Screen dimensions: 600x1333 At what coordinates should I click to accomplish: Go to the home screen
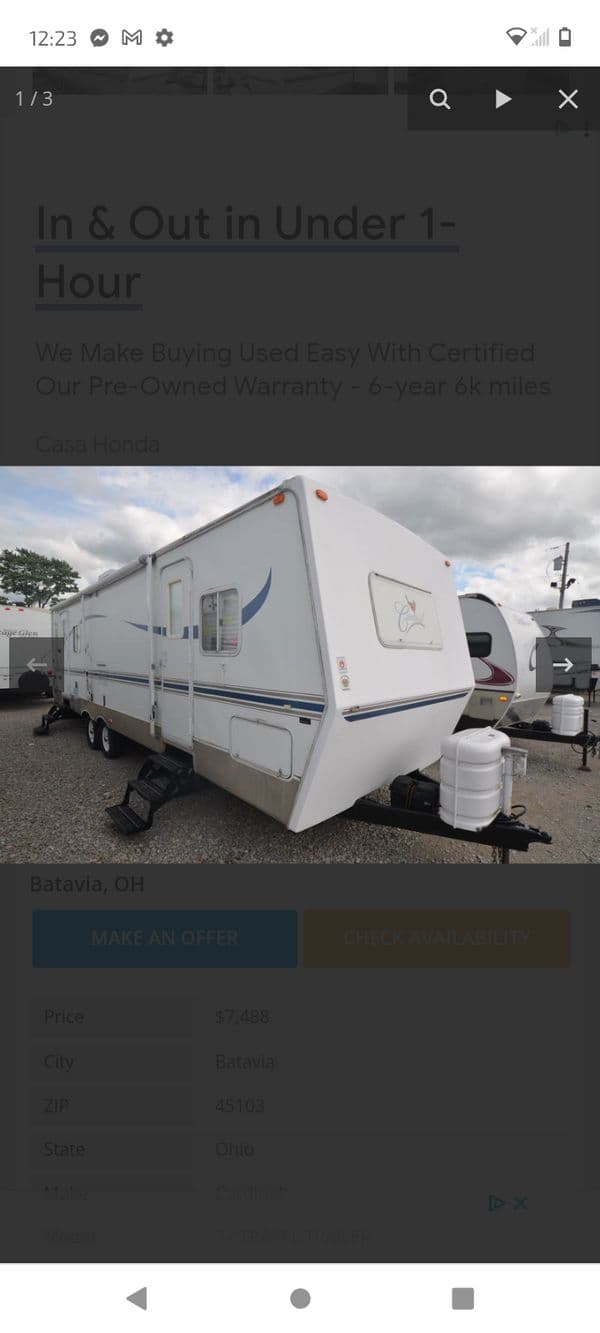pos(300,1298)
